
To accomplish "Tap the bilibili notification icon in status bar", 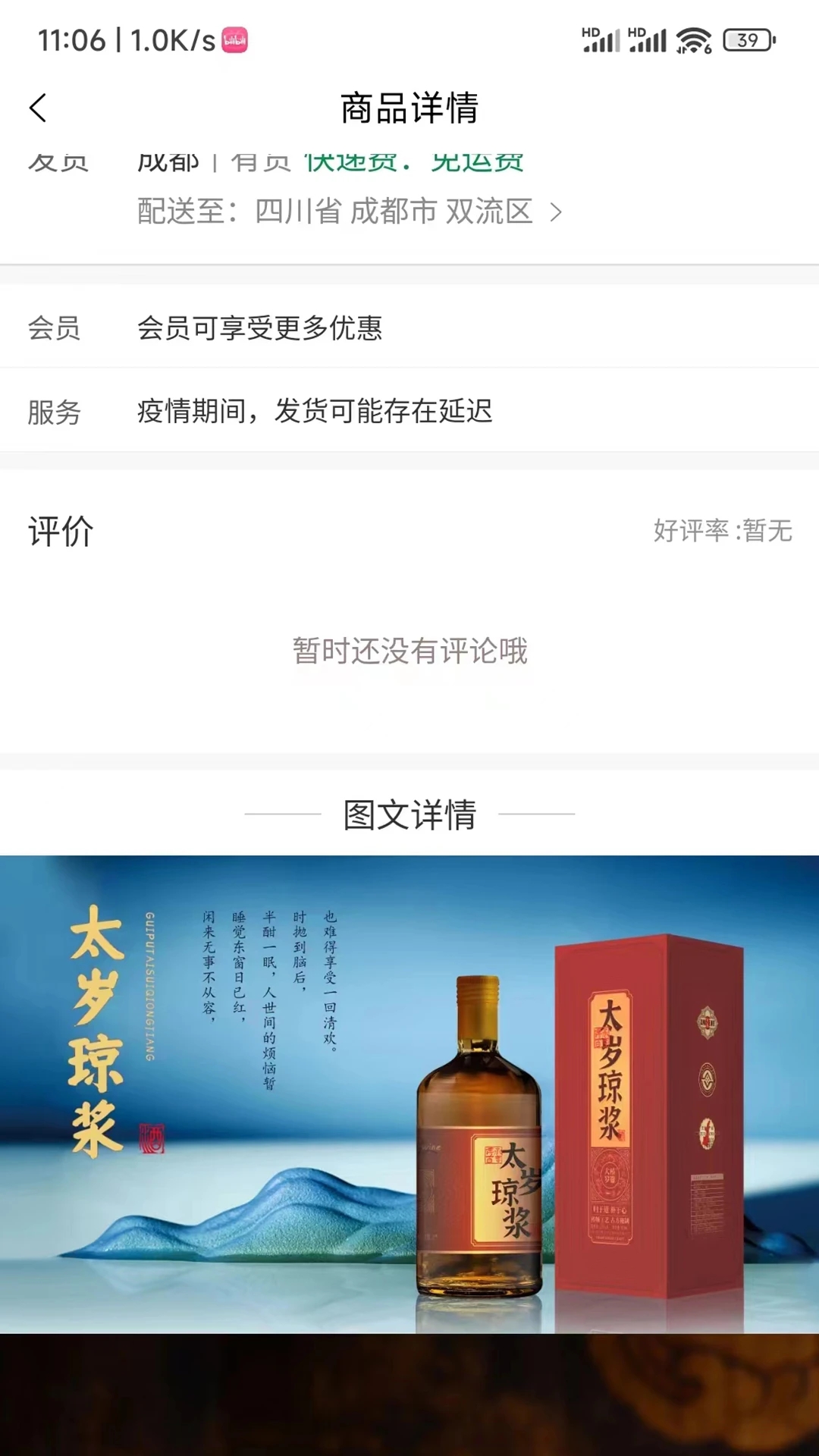I will [235, 41].
